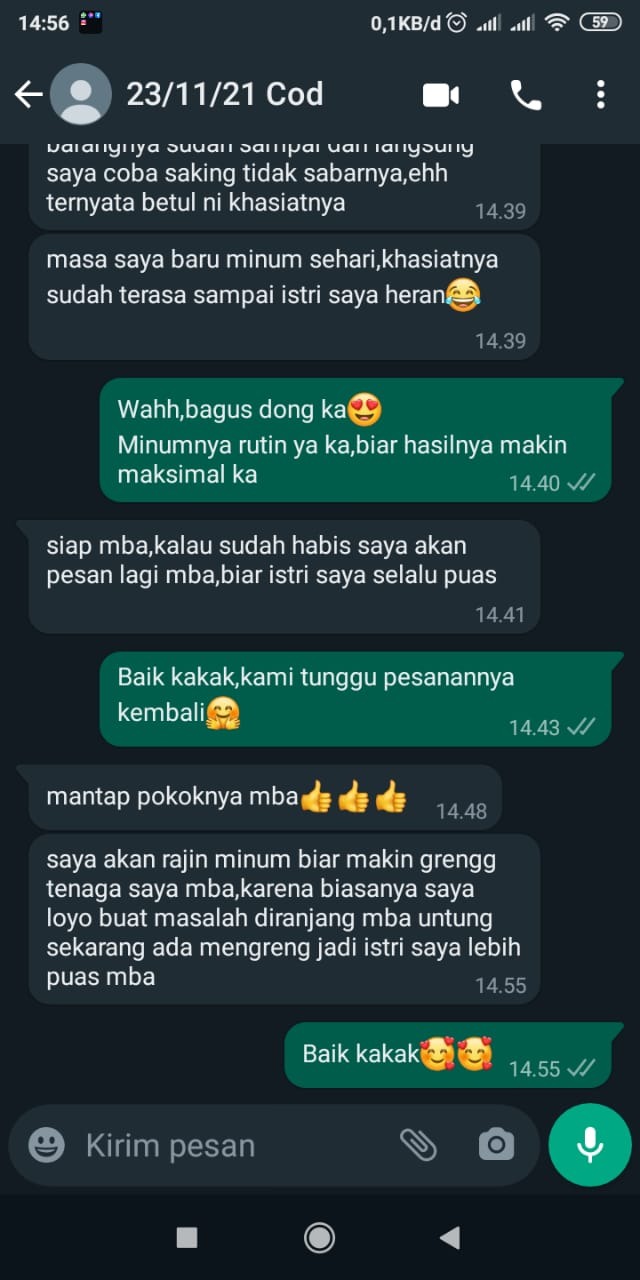Tap the system home button
The width and height of the screenshot is (640, 1280).
pos(319,1238)
